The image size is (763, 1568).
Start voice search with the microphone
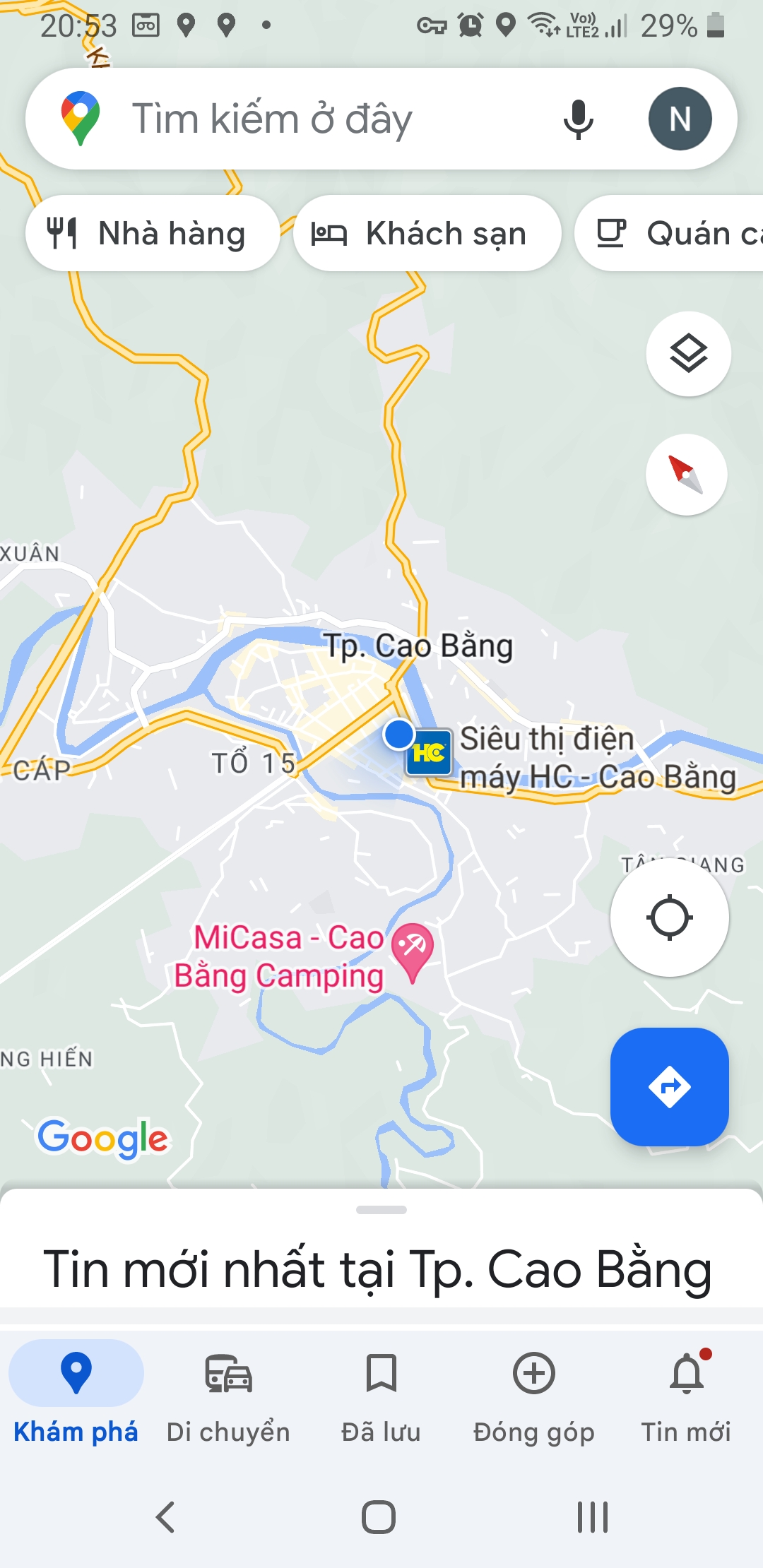[578, 119]
